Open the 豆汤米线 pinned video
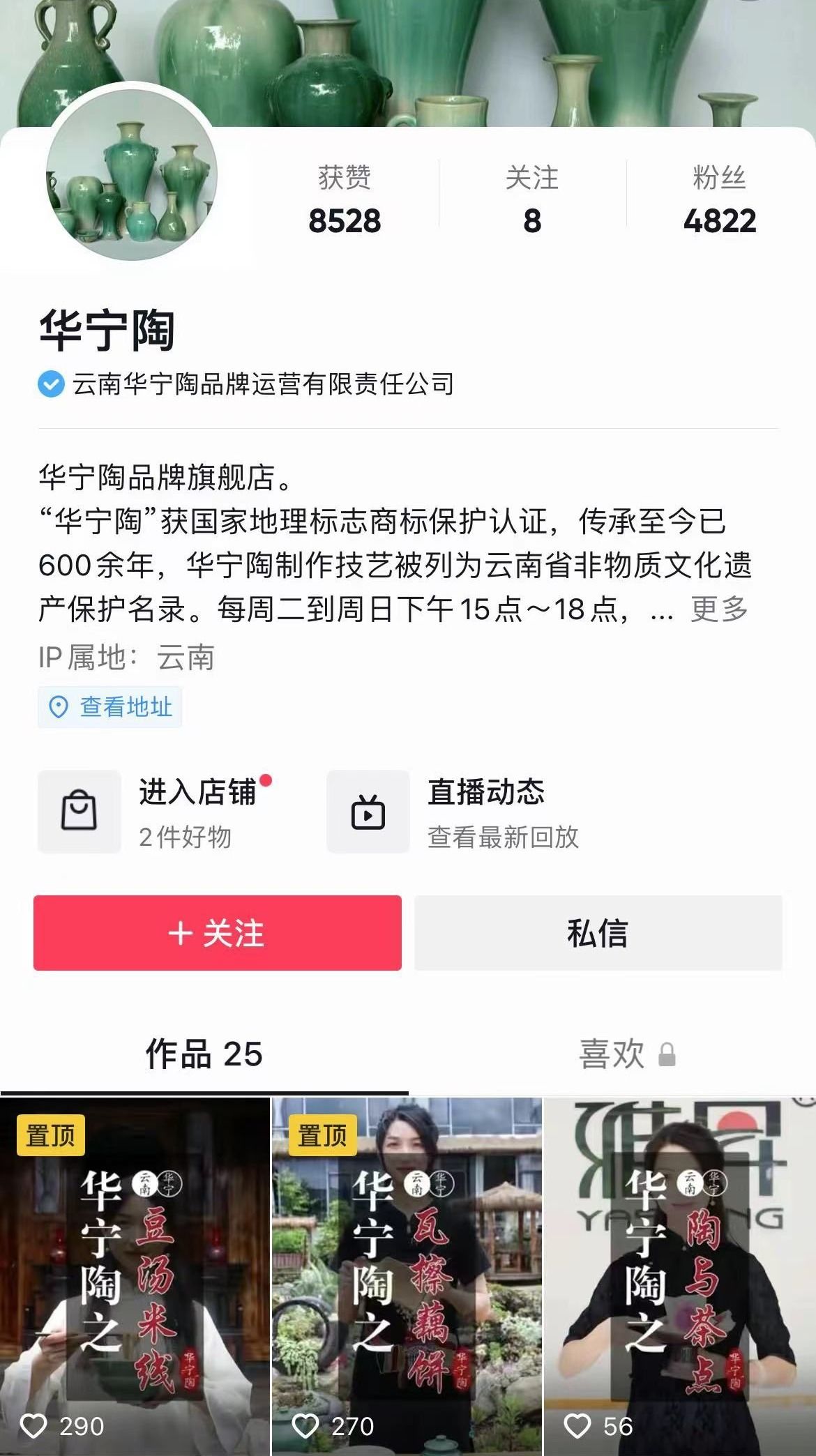 click(135, 1276)
